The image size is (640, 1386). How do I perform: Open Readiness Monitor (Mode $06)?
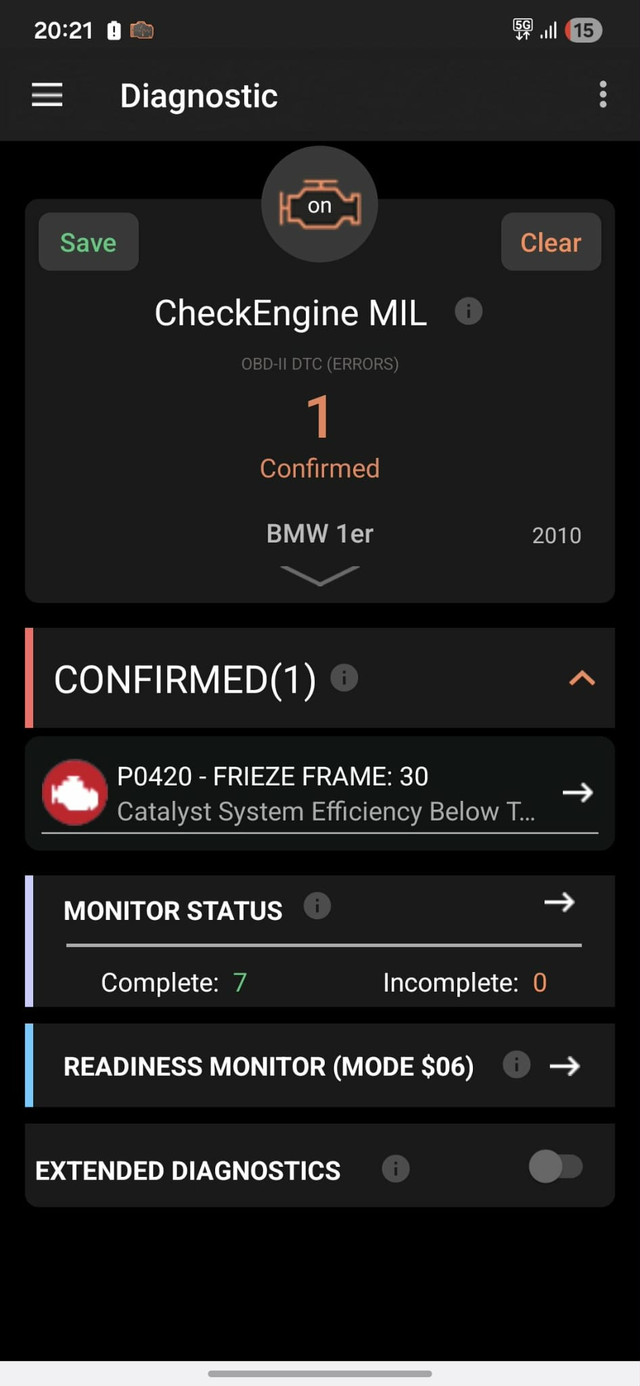(565, 1066)
